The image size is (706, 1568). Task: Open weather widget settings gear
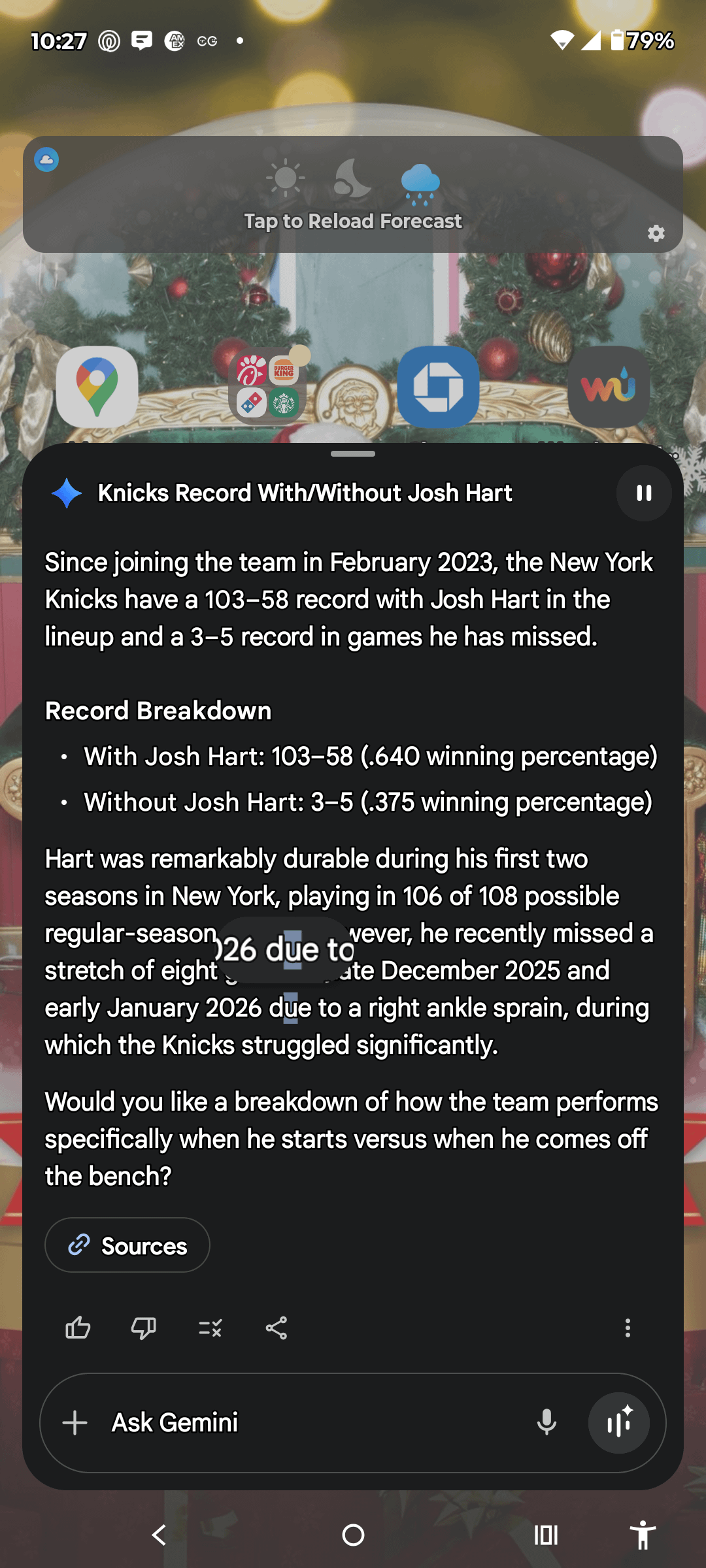656,233
